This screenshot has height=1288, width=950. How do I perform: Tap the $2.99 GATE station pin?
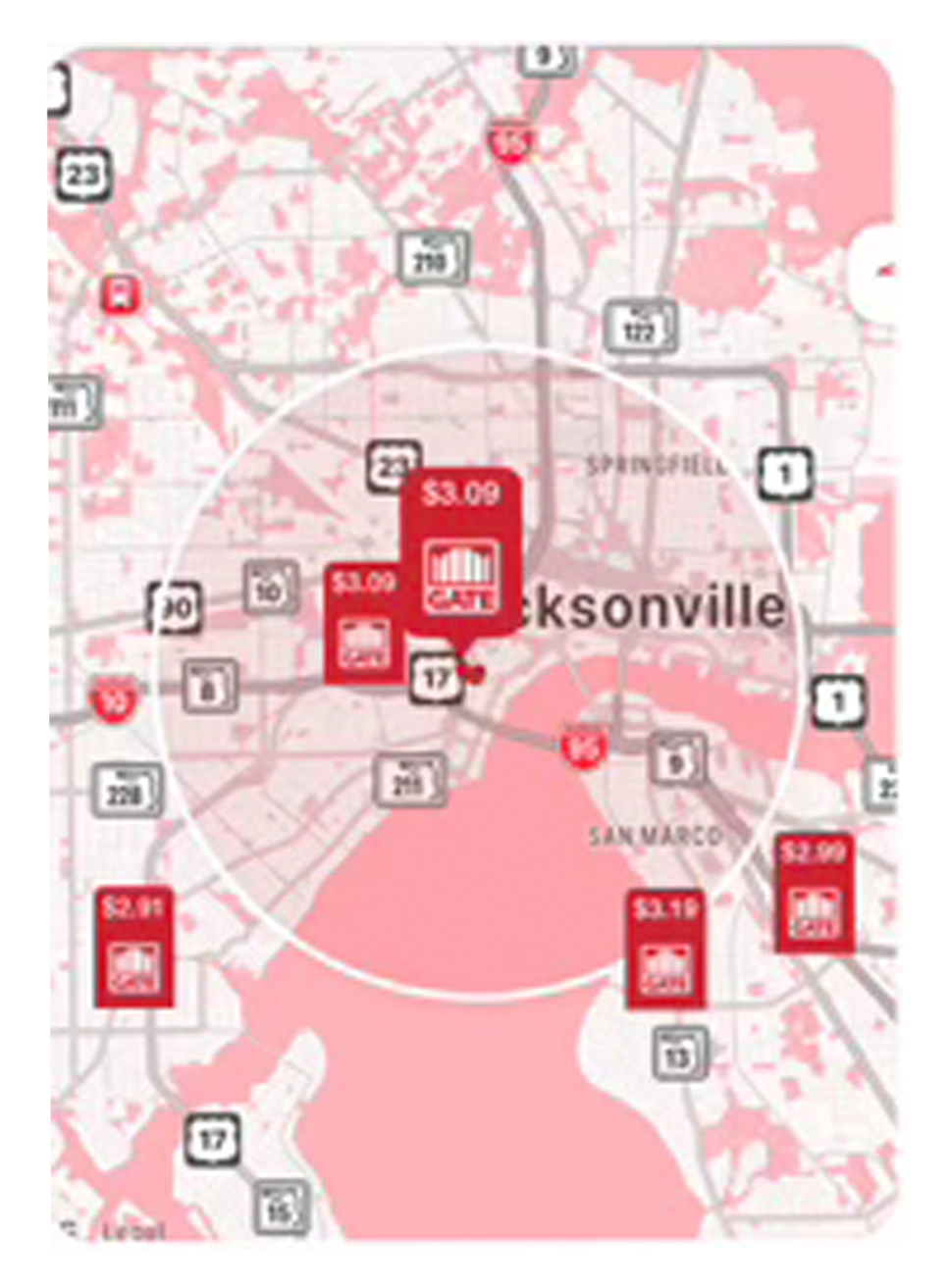pos(813,892)
